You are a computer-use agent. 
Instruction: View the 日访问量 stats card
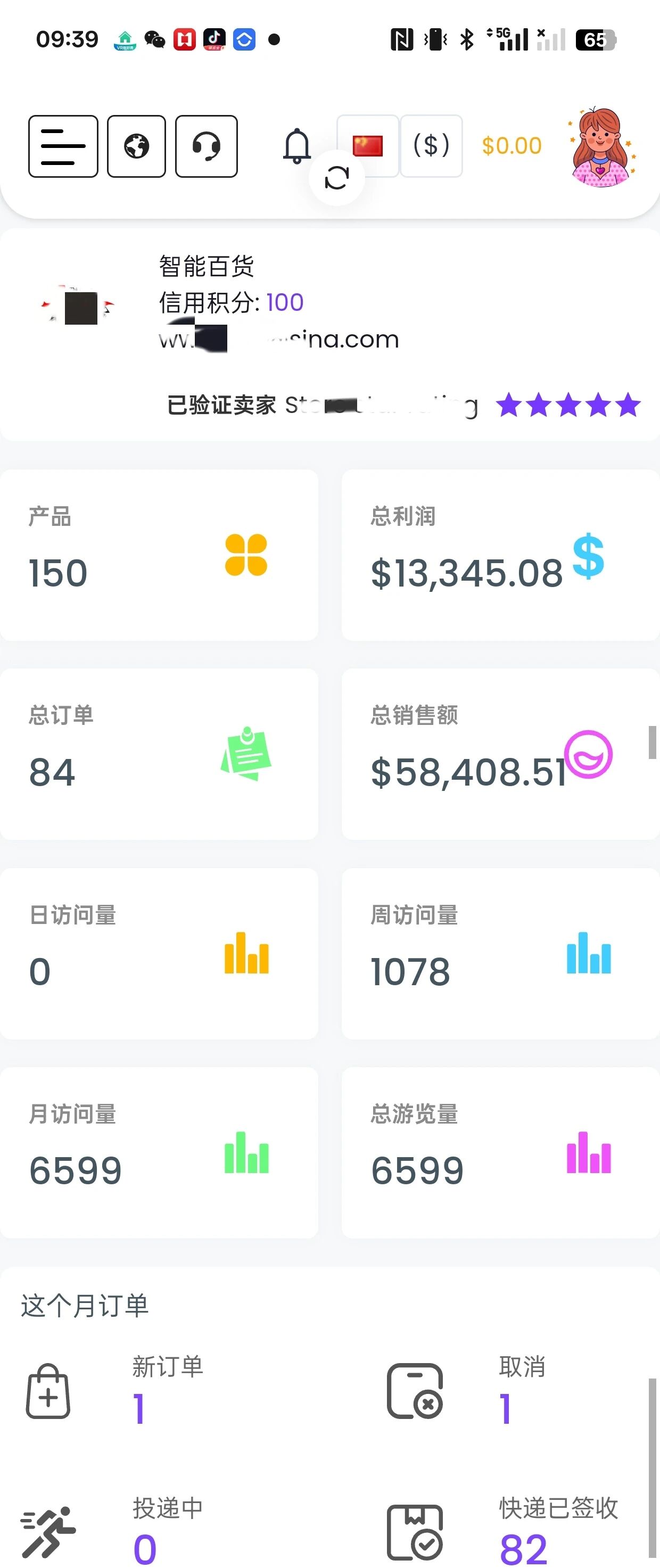pos(160,953)
